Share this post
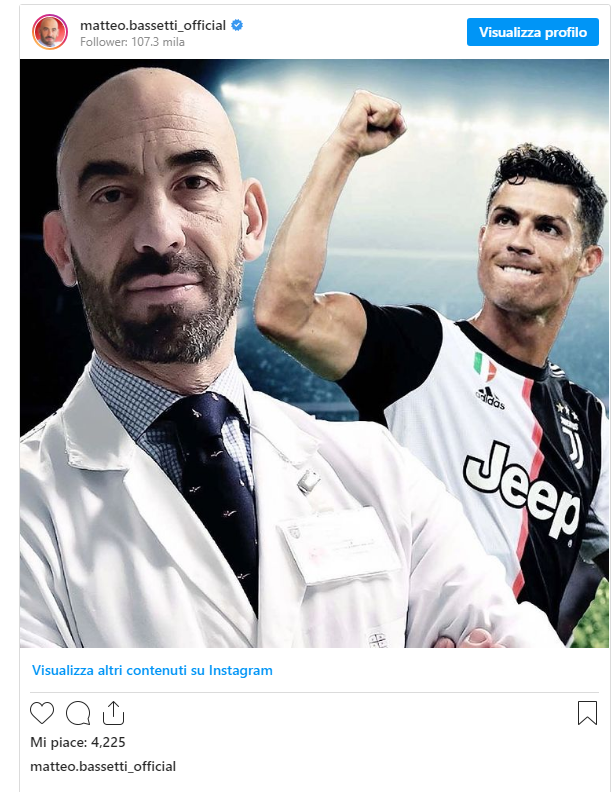 [113, 713]
